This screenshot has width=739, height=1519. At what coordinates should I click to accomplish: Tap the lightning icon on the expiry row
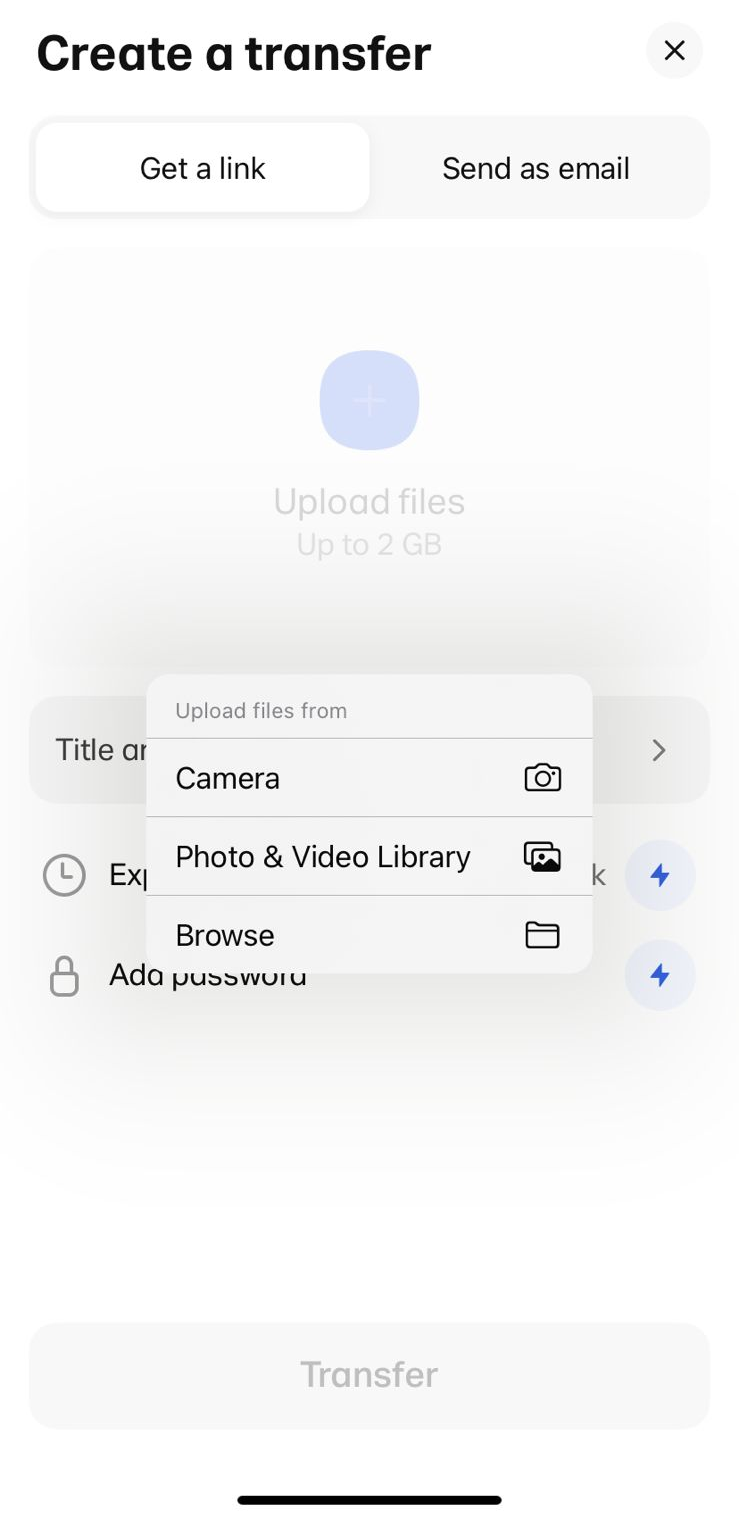(x=660, y=875)
